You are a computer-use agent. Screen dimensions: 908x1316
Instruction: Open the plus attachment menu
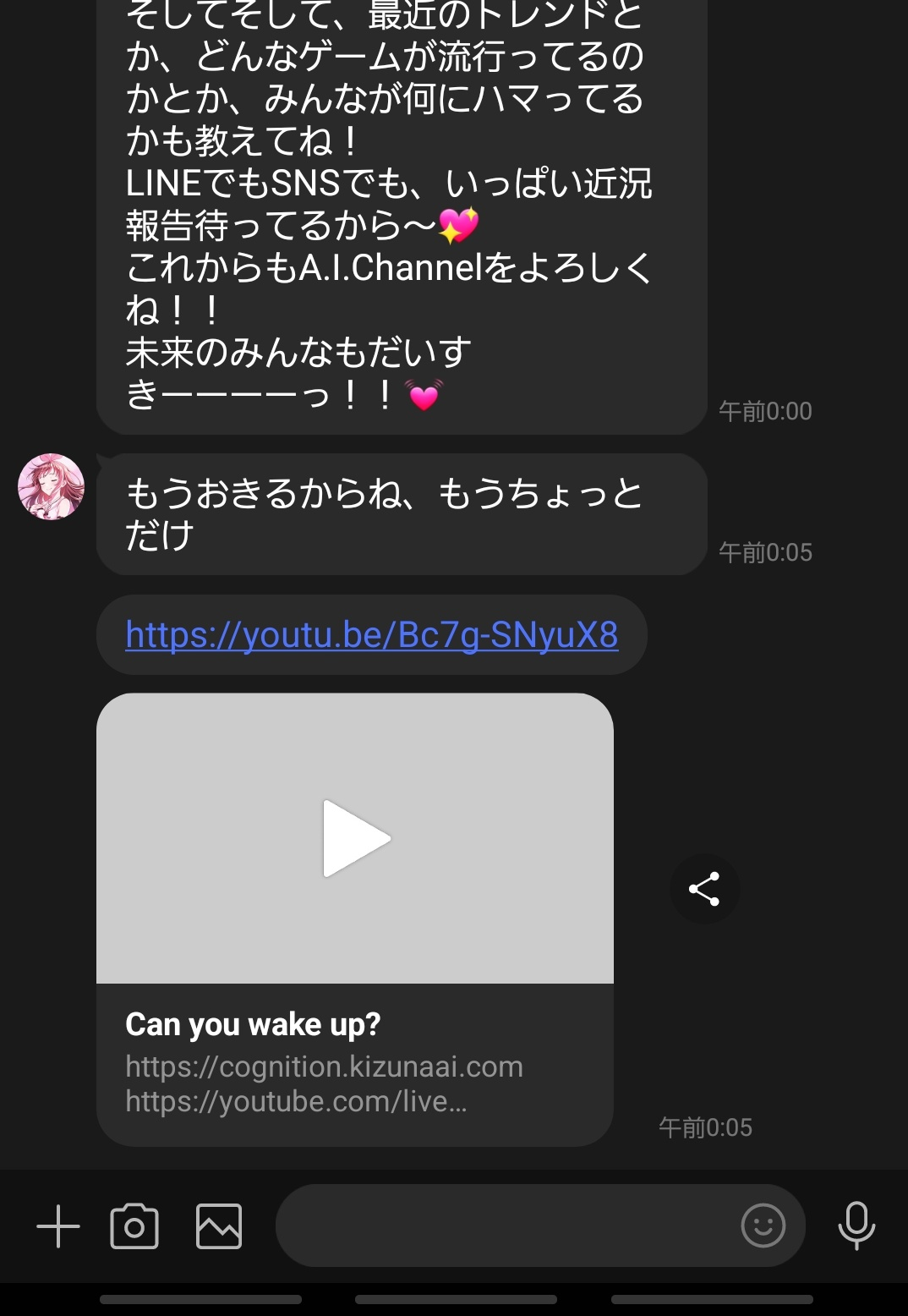[58, 1226]
